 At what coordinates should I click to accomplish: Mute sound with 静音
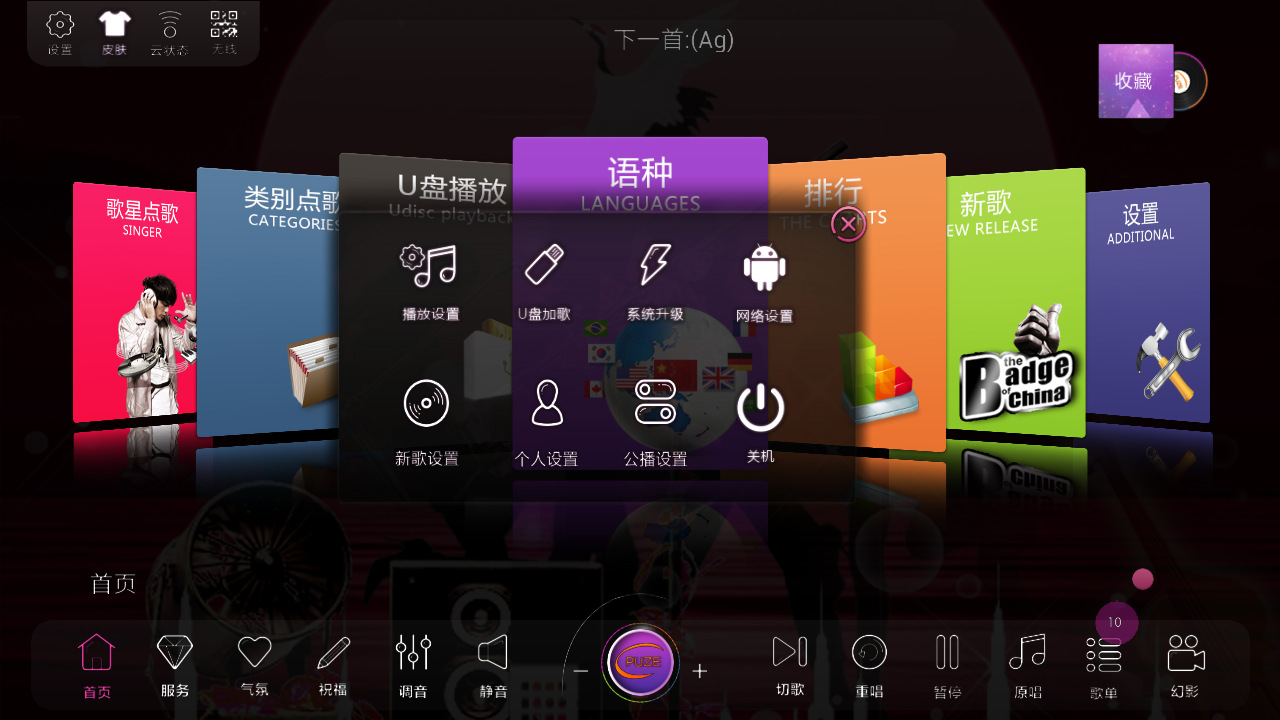point(493,665)
